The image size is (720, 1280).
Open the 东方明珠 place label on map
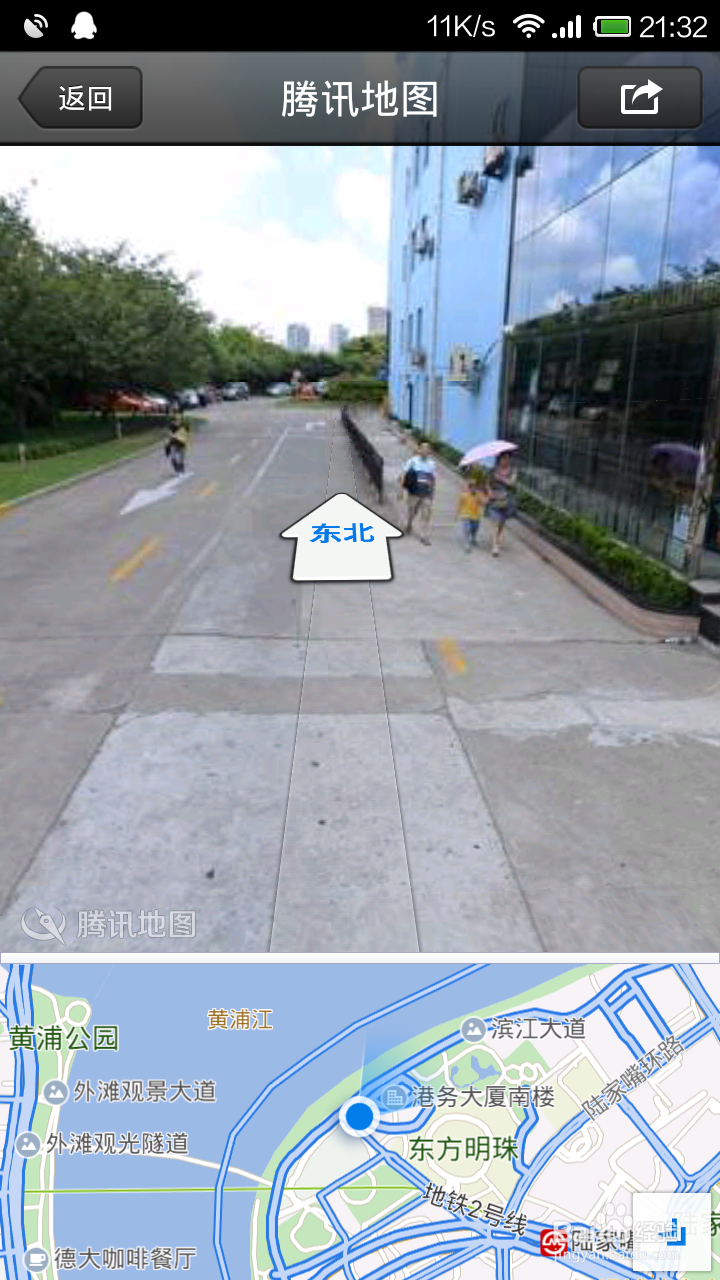[x=463, y=1150]
